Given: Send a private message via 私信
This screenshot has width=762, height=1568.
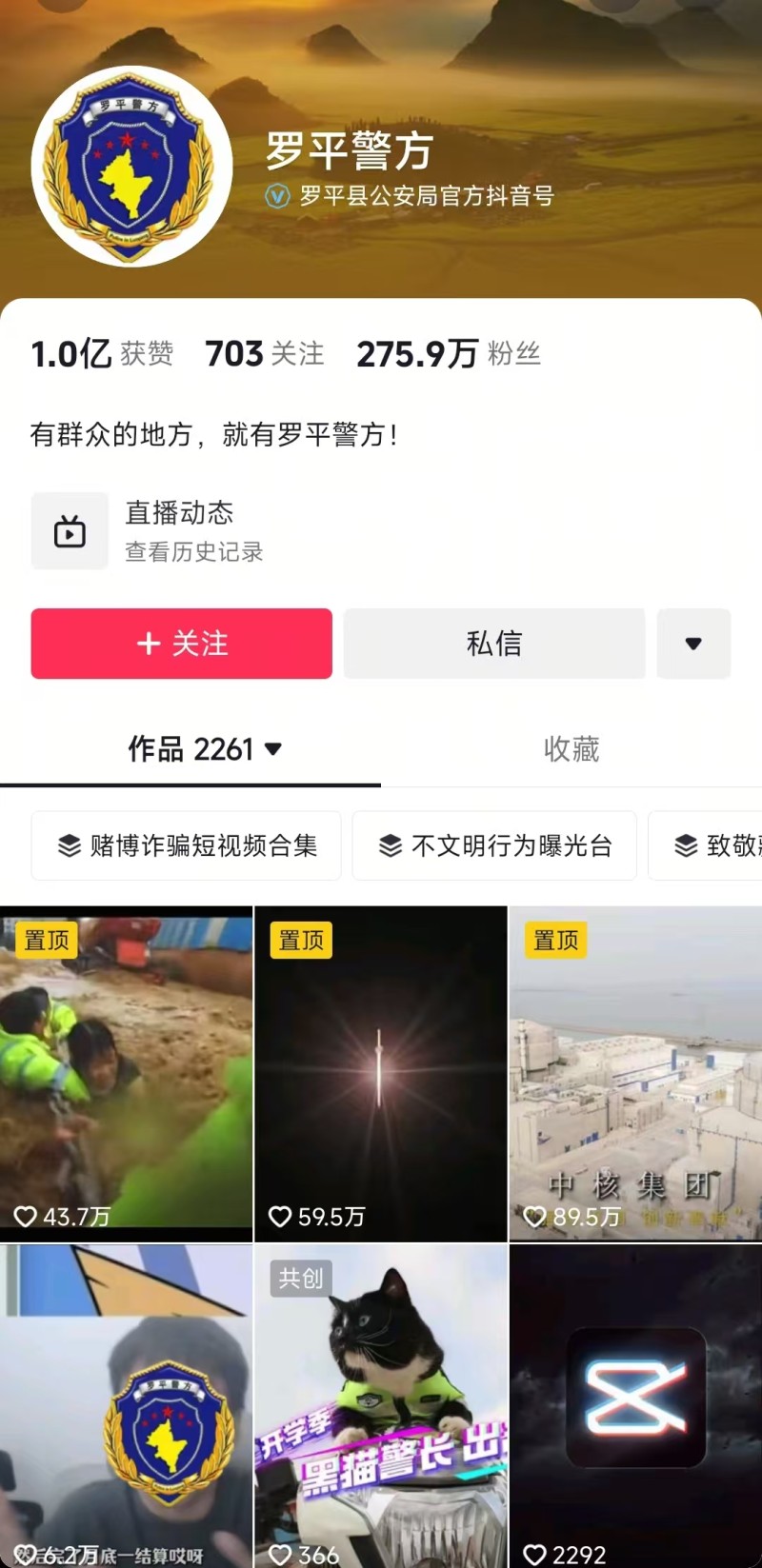Looking at the screenshot, I should pyautogui.click(x=493, y=644).
